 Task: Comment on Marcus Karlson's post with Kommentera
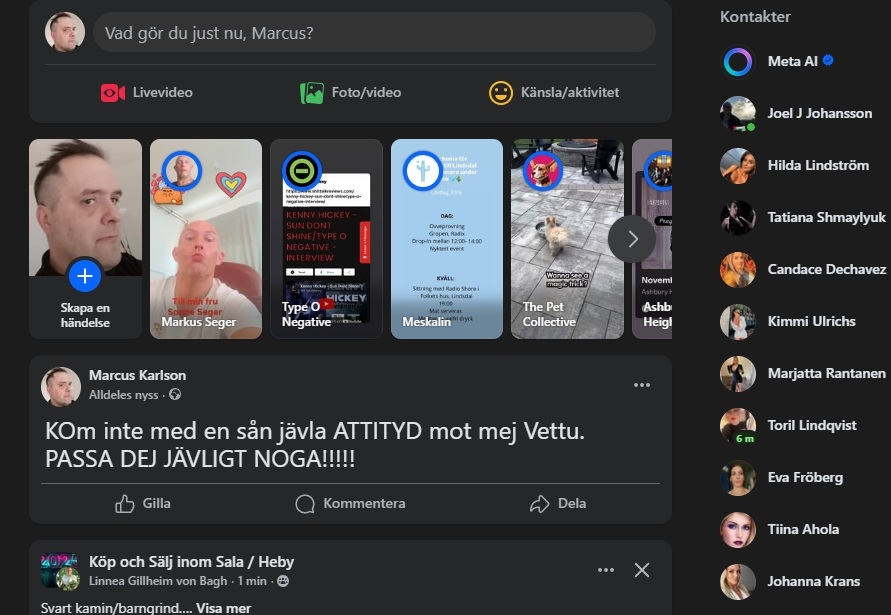pyautogui.click(x=350, y=504)
